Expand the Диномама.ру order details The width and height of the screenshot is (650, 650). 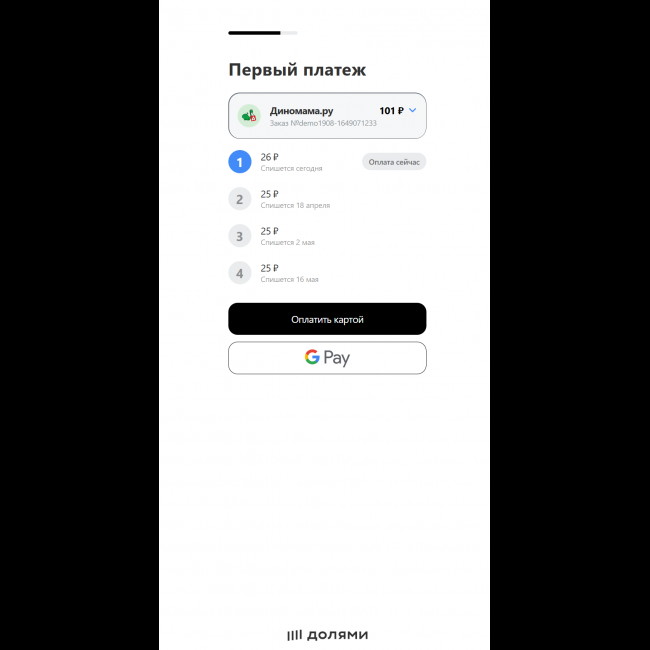tap(412, 111)
